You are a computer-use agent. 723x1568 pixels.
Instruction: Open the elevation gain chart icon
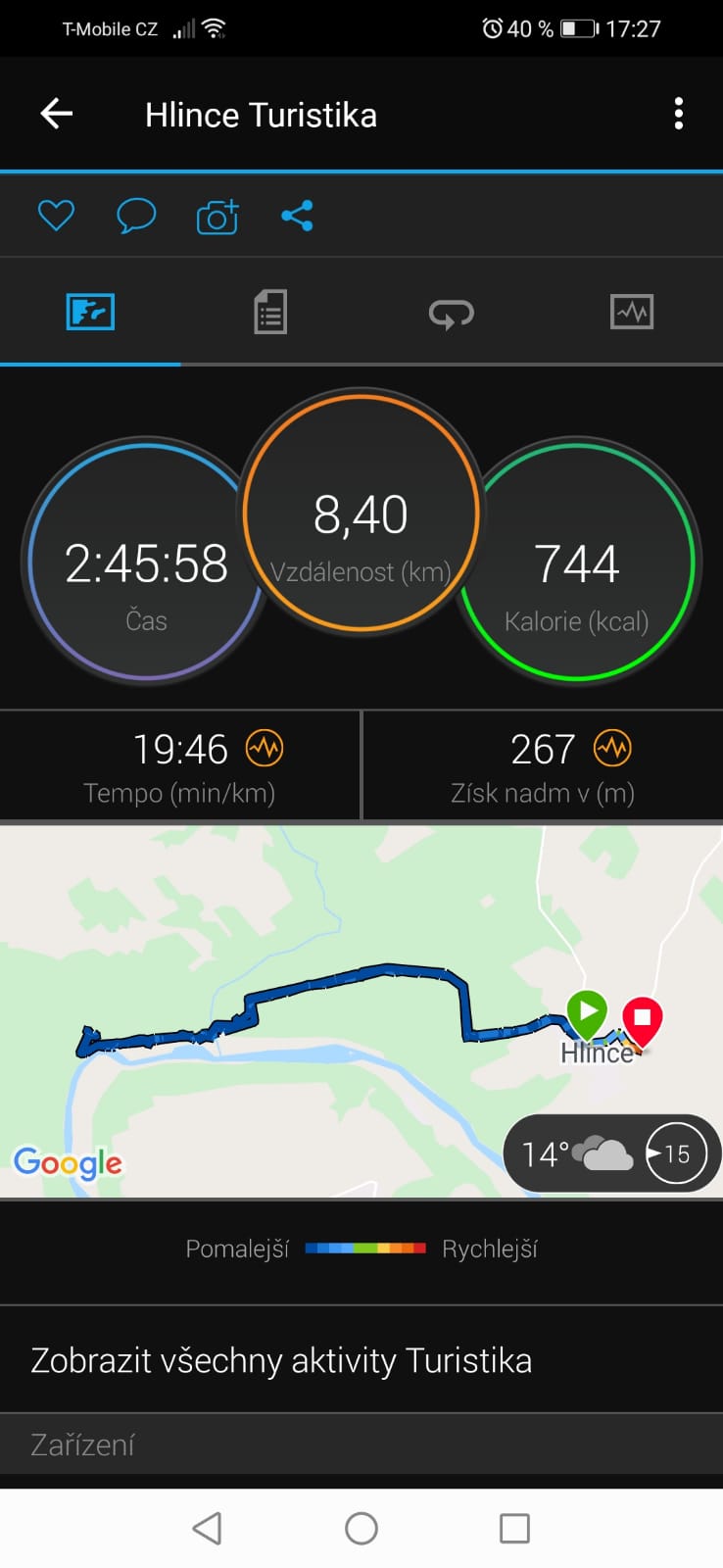[x=612, y=749]
